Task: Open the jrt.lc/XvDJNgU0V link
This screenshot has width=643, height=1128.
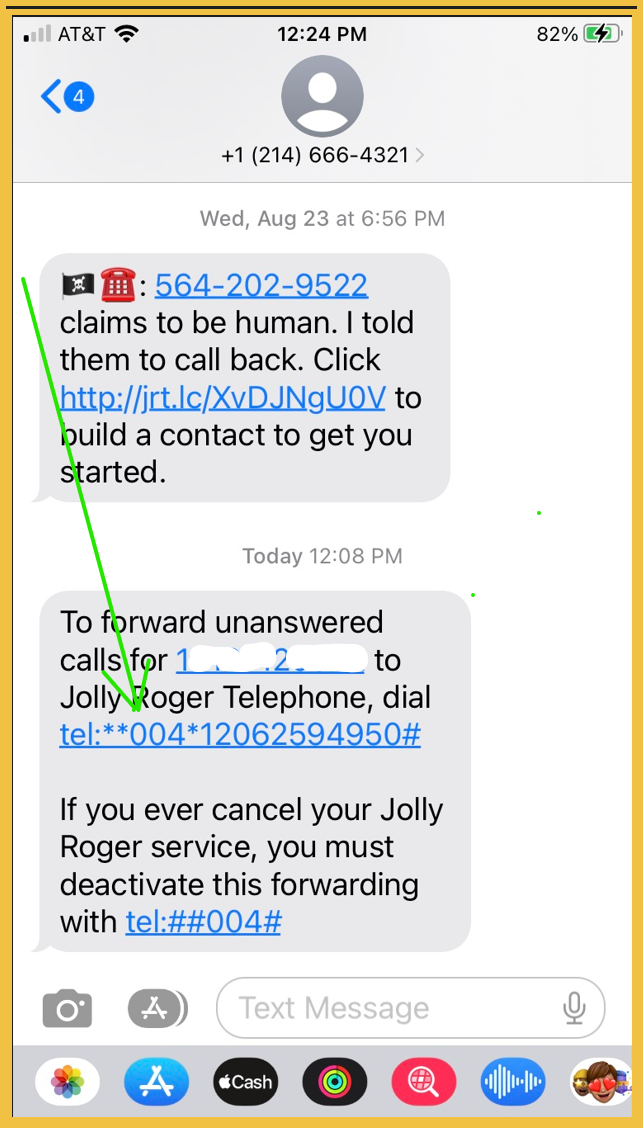Action: pyautogui.click(x=222, y=397)
